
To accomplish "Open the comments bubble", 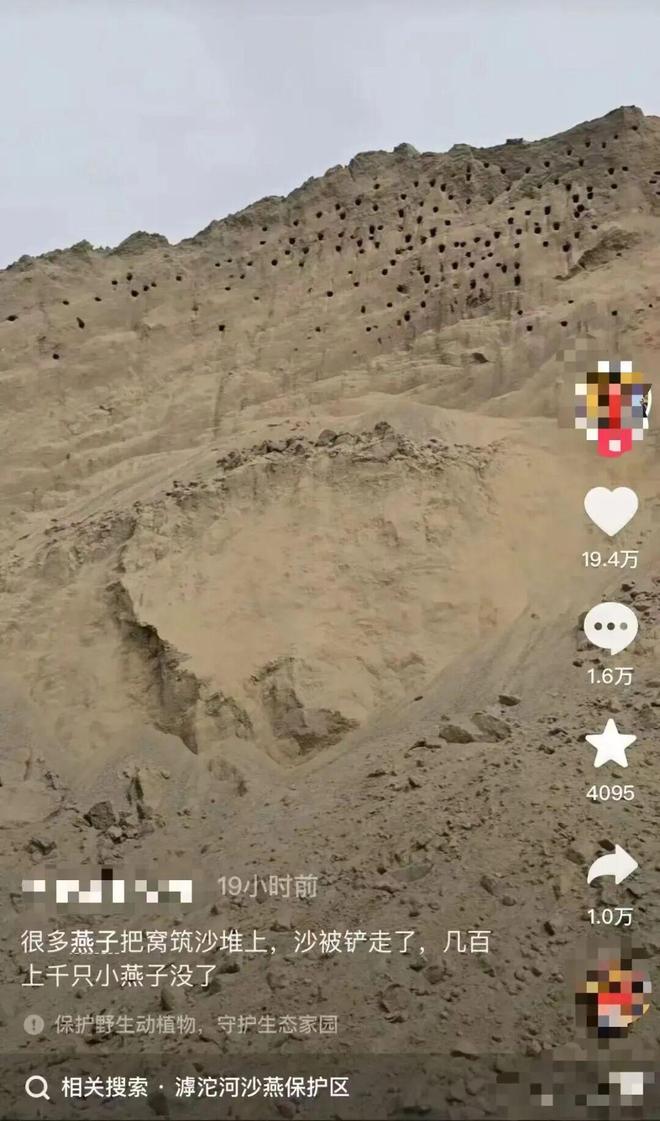I will point(610,628).
